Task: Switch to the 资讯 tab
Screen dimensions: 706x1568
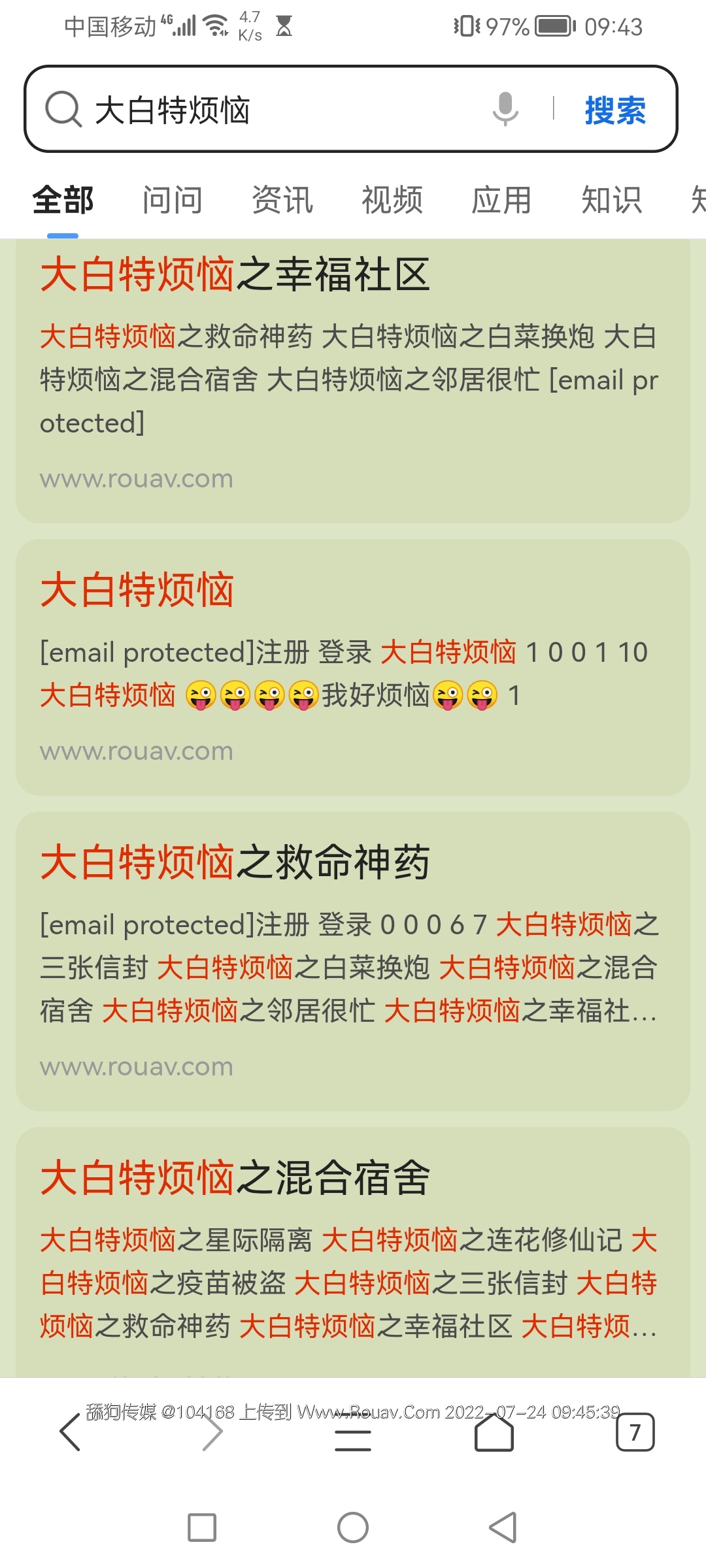Action: (282, 200)
